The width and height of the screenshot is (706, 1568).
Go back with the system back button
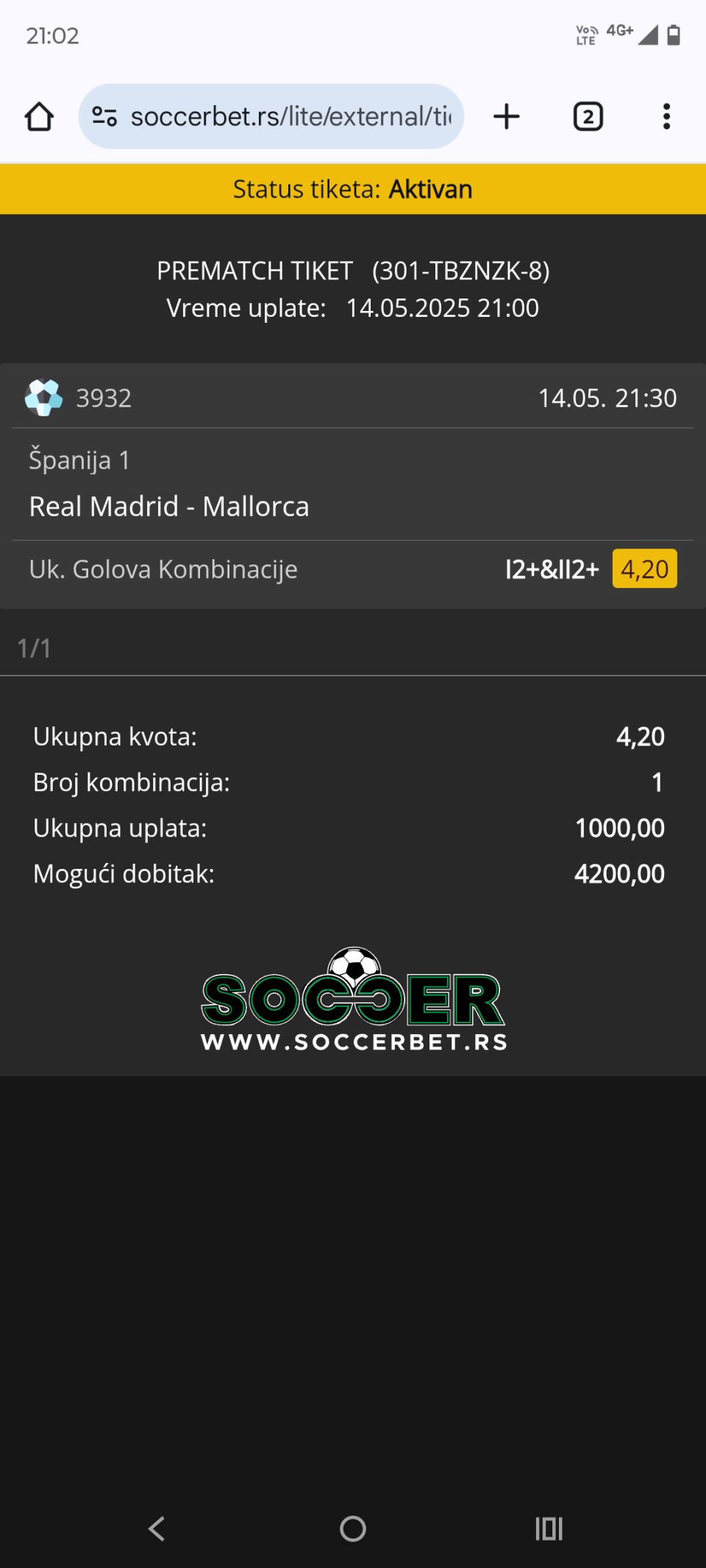click(x=157, y=1528)
